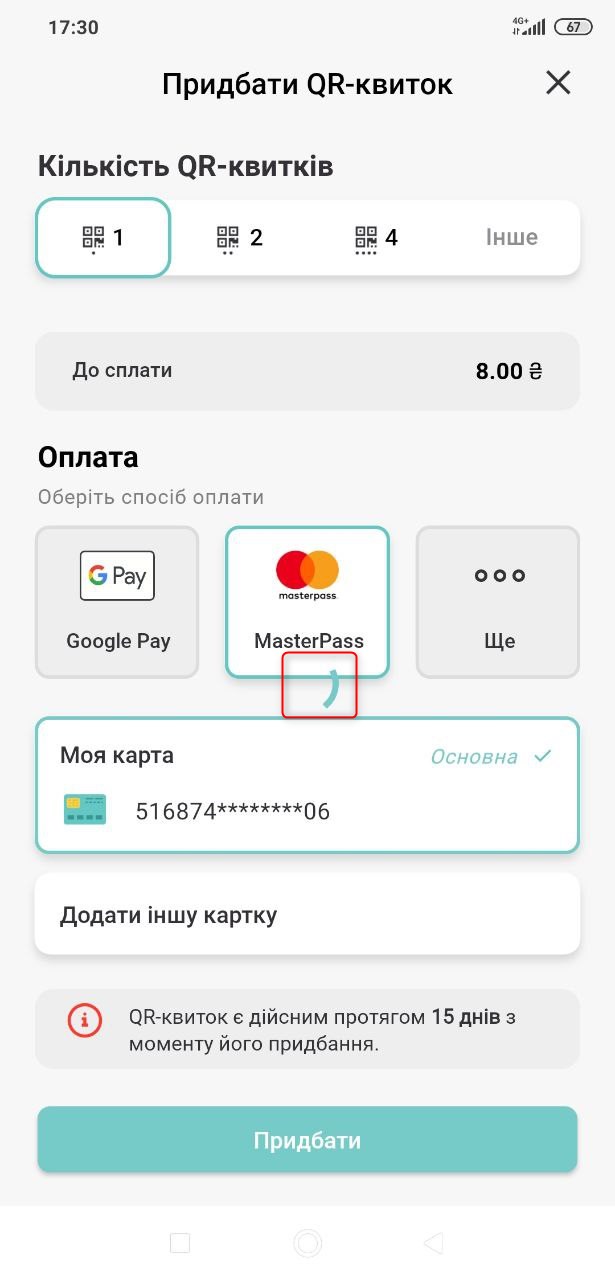This screenshot has width=615, height=1280.
Task: Open the Інше quantity option
Action: (511, 238)
